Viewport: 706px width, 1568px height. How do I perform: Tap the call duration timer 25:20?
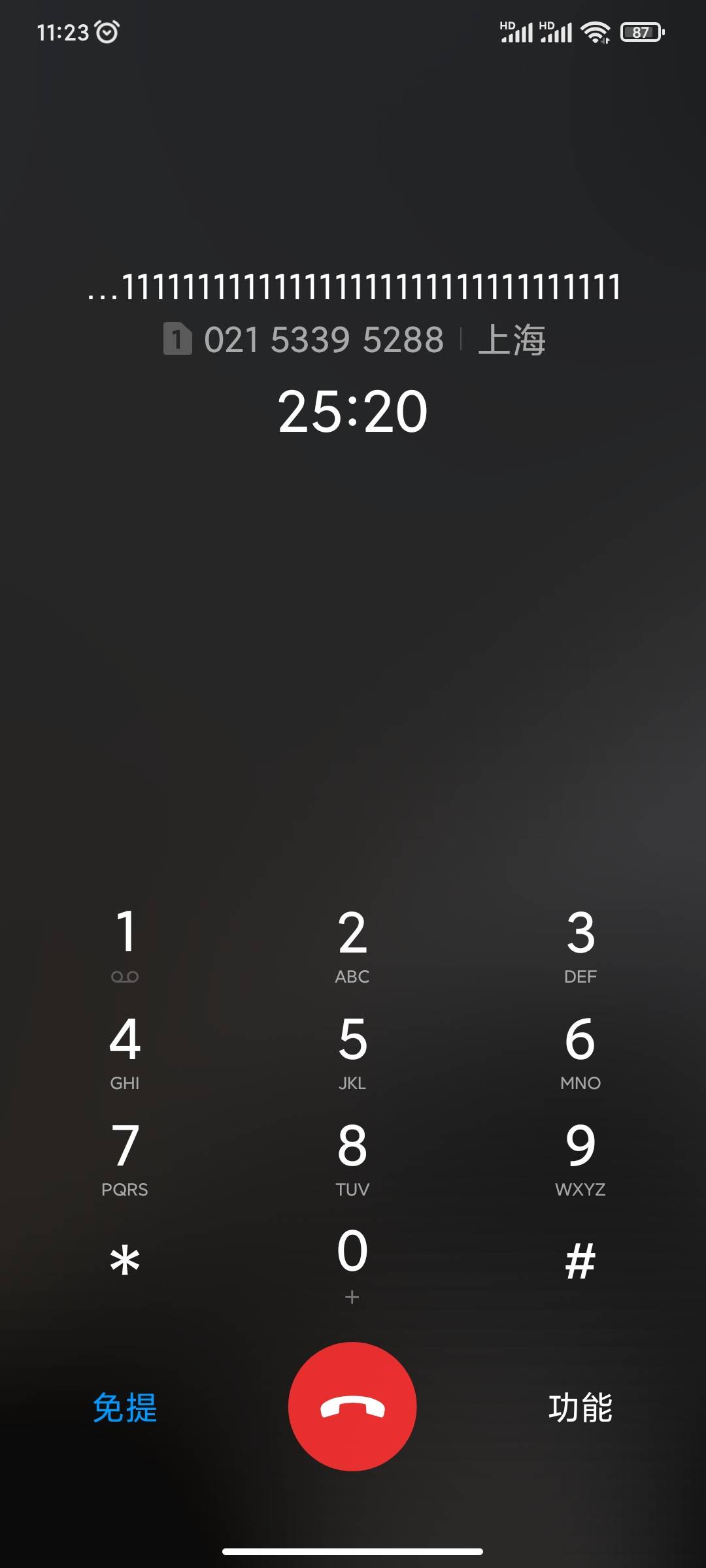coord(353,412)
